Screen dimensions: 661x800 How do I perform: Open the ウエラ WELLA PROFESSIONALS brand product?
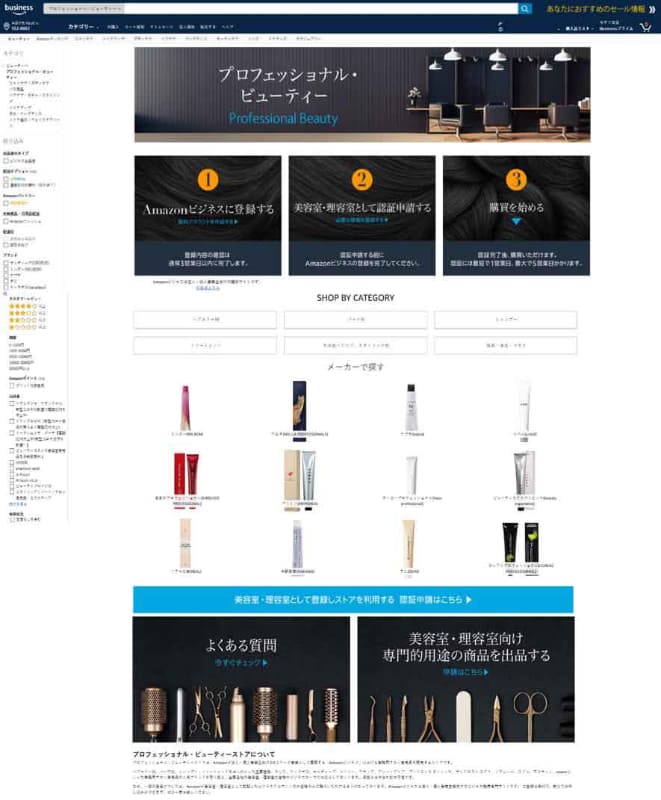point(296,410)
